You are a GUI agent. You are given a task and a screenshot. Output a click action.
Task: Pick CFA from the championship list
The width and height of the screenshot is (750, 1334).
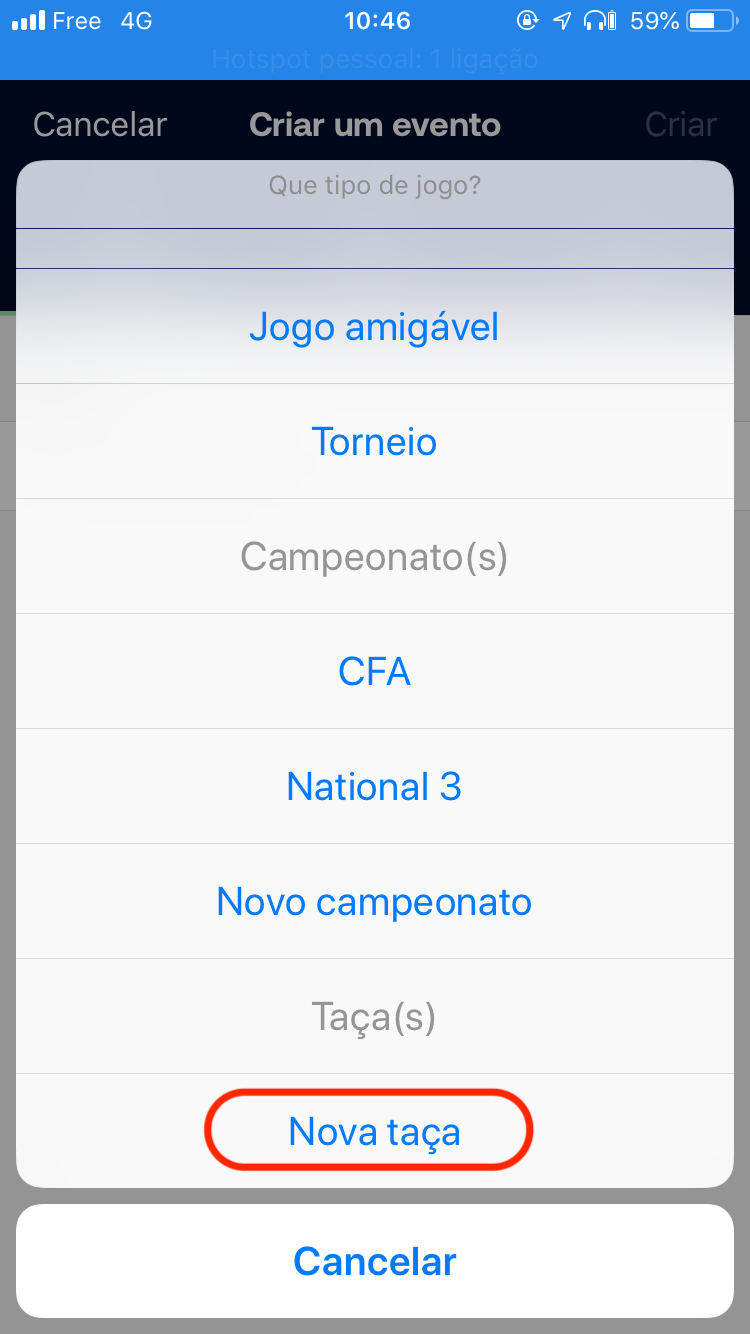tap(374, 671)
